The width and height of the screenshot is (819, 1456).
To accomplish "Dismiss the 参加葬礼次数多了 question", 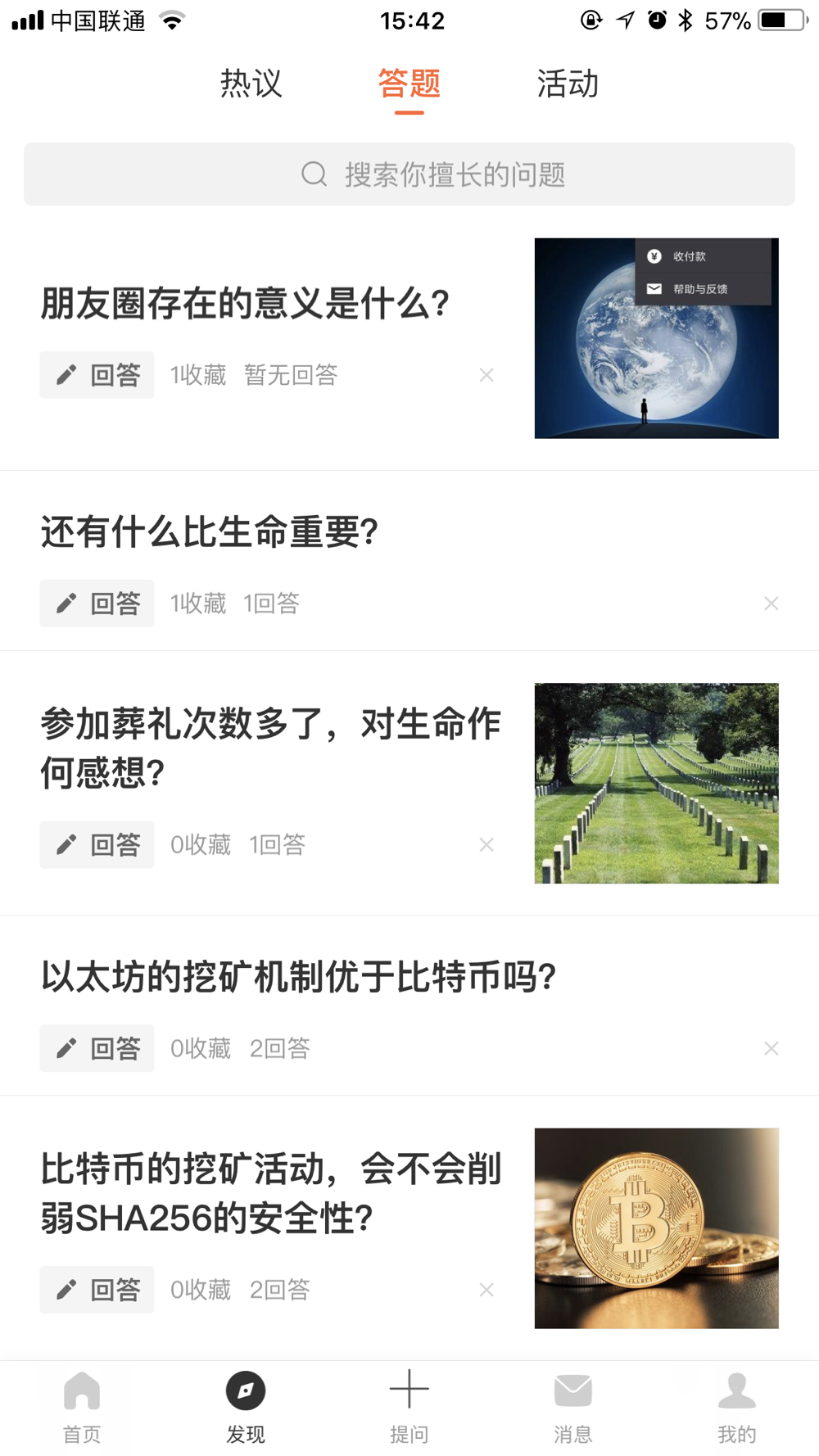I will point(486,844).
